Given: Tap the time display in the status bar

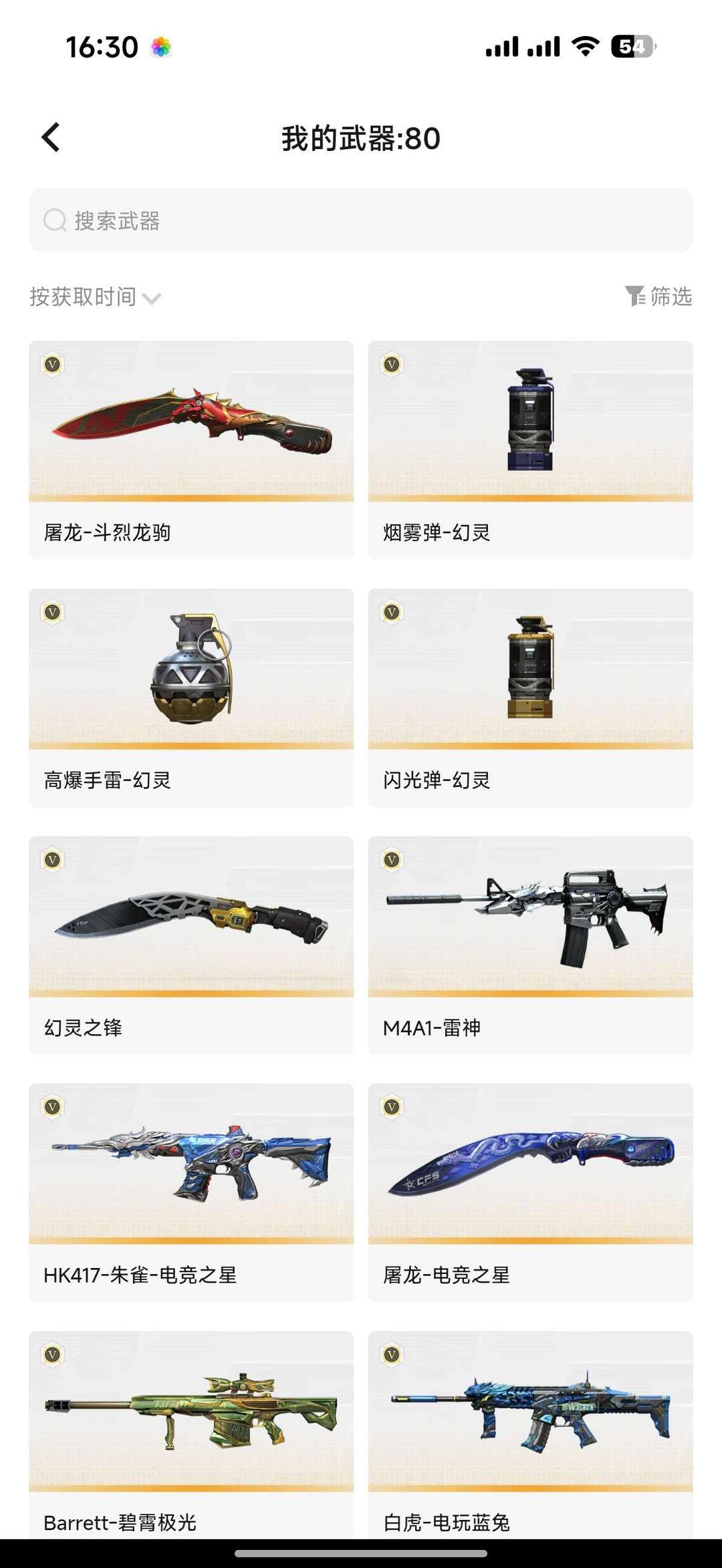Looking at the screenshot, I should click(x=100, y=45).
